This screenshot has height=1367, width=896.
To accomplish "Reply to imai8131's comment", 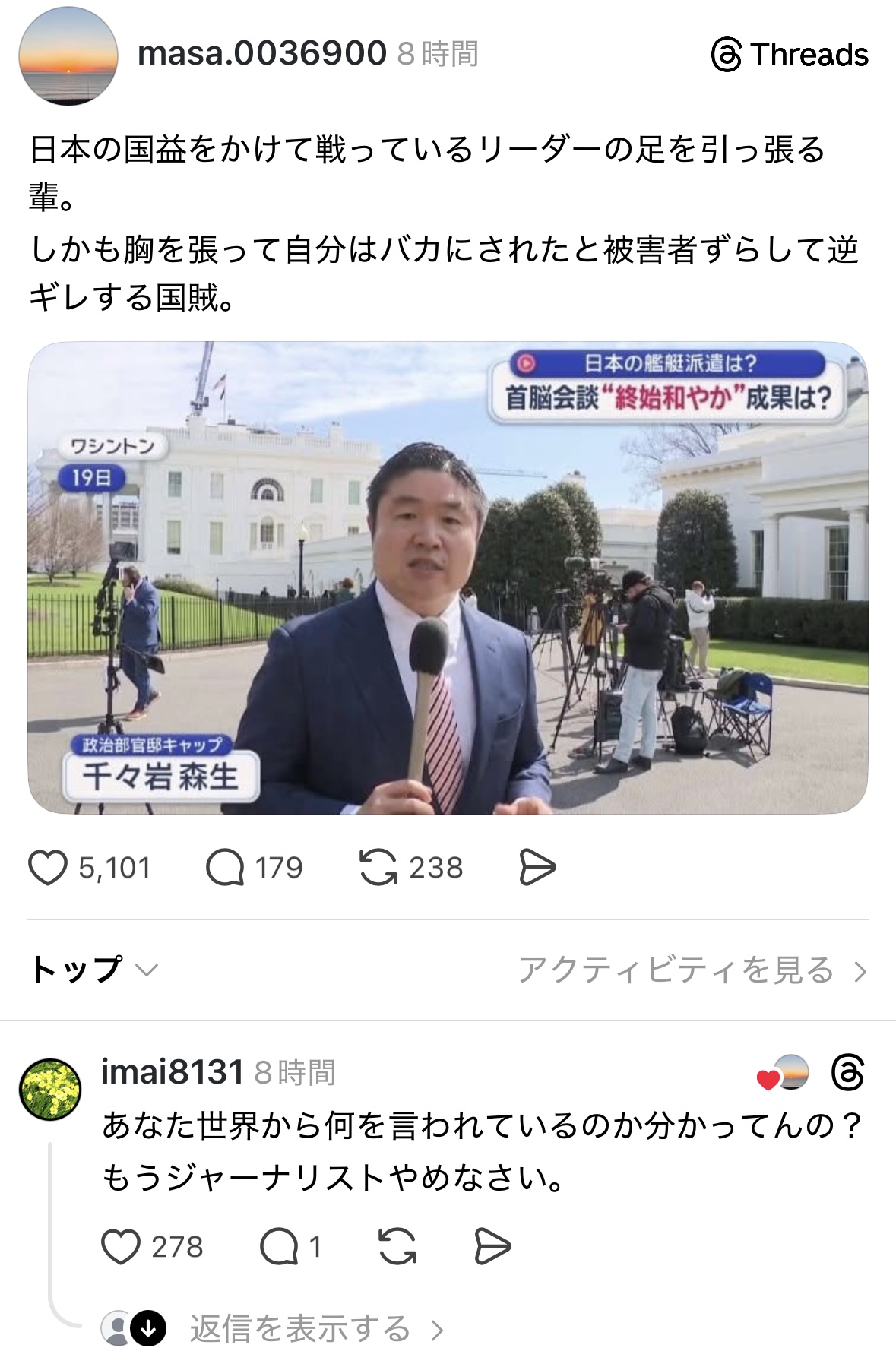I will click(x=279, y=1247).
